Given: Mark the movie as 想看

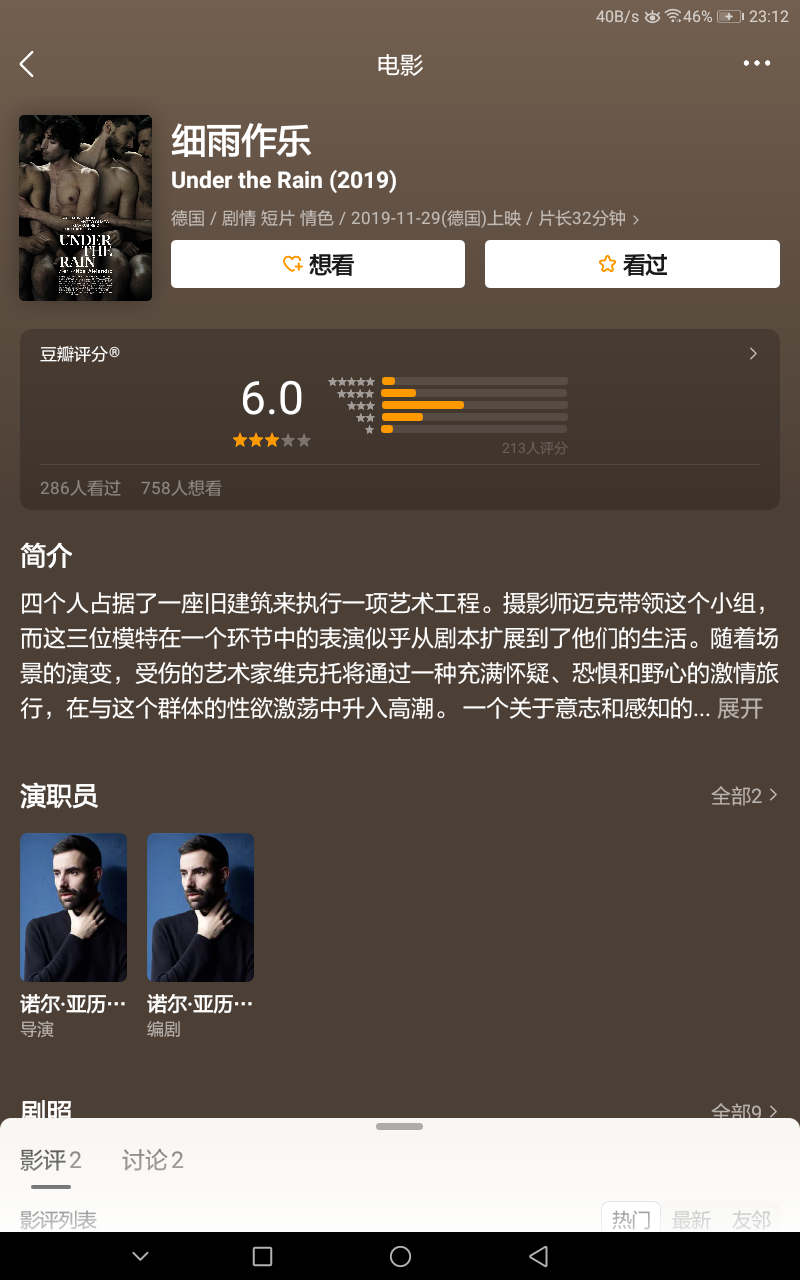Looking at the screenshot, I should (x=318, y=264).
